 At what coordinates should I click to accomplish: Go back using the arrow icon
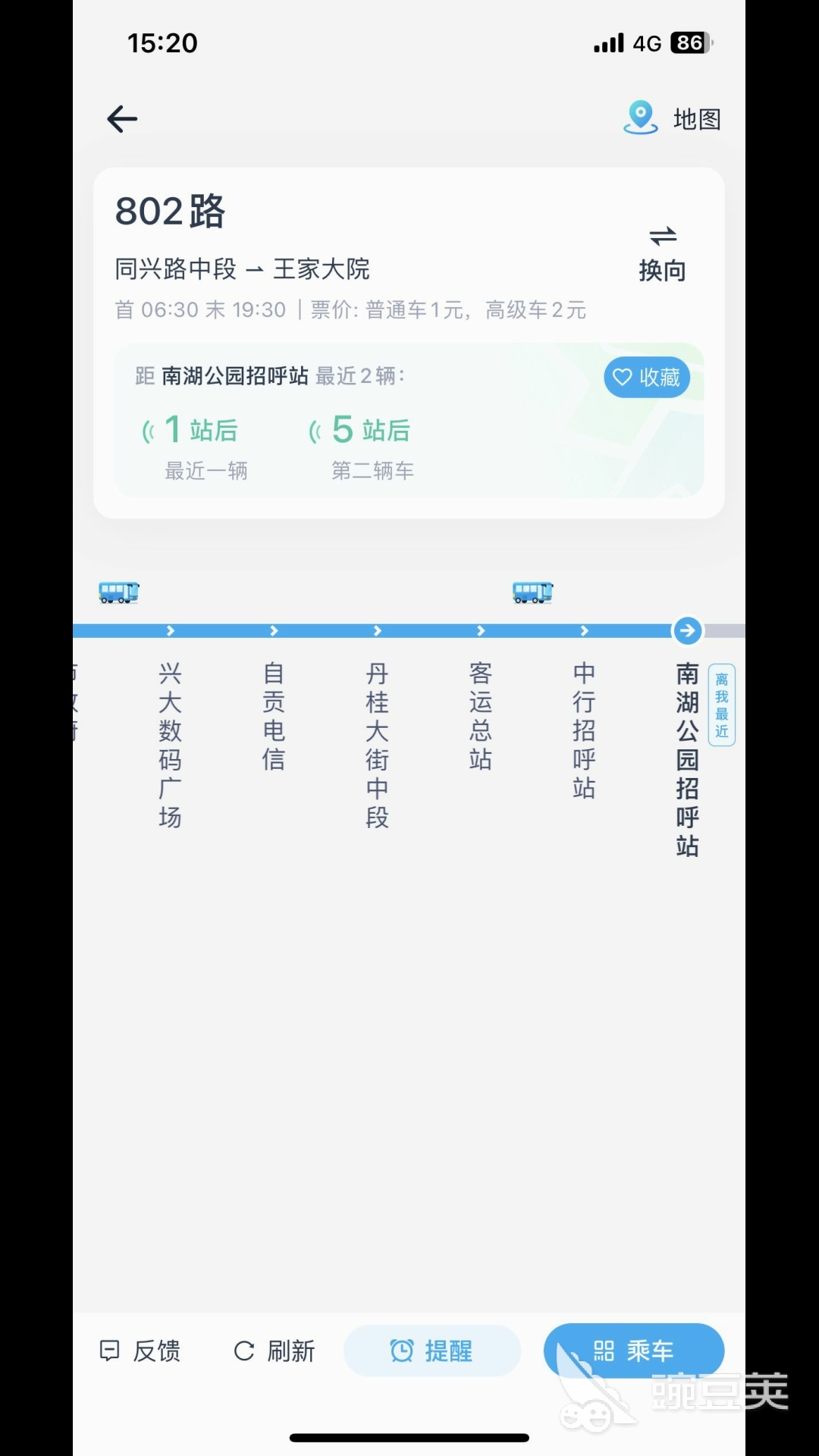(x=122, y=119)
